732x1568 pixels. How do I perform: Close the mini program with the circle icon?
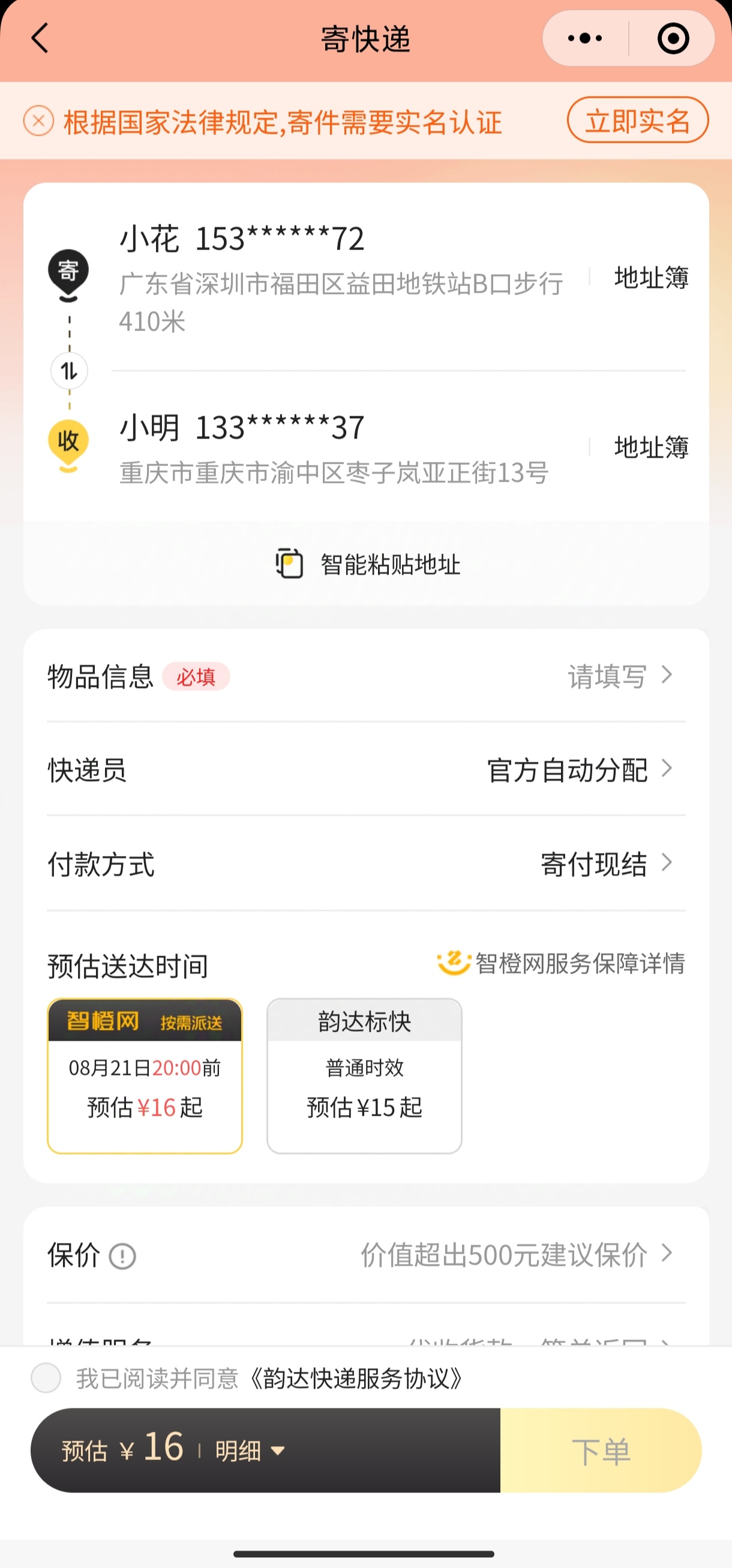(x=673, y=39)
